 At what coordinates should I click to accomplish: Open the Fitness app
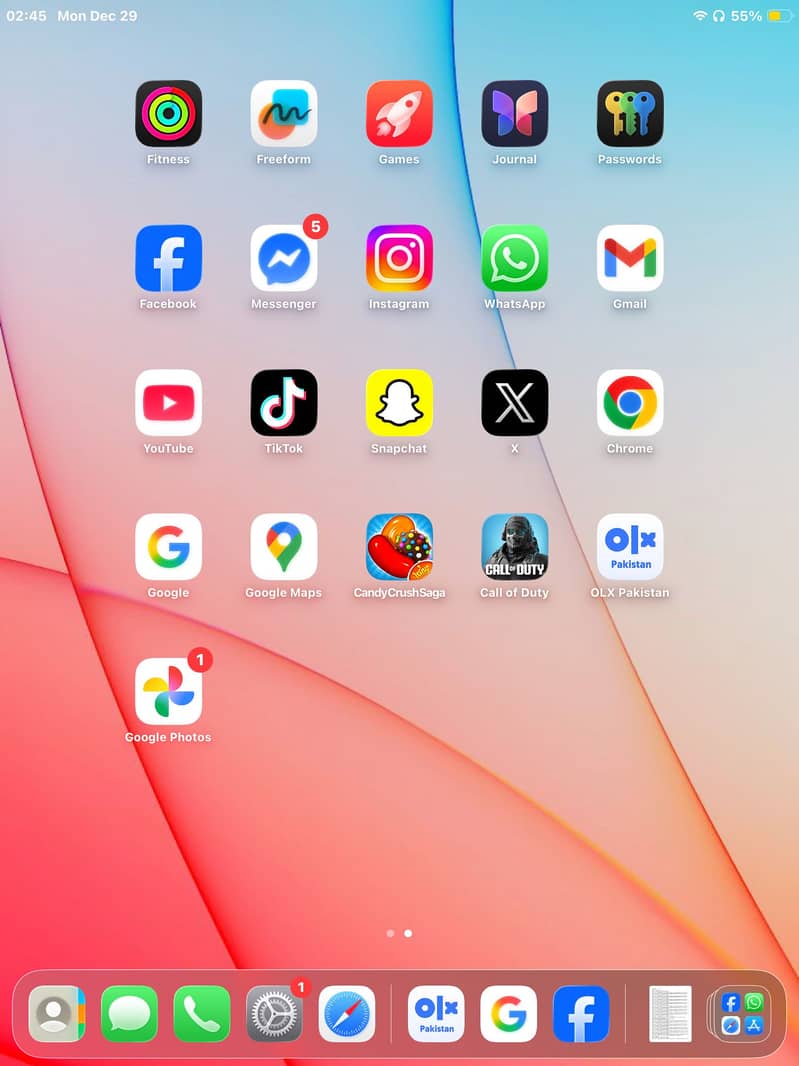[168, 113]
